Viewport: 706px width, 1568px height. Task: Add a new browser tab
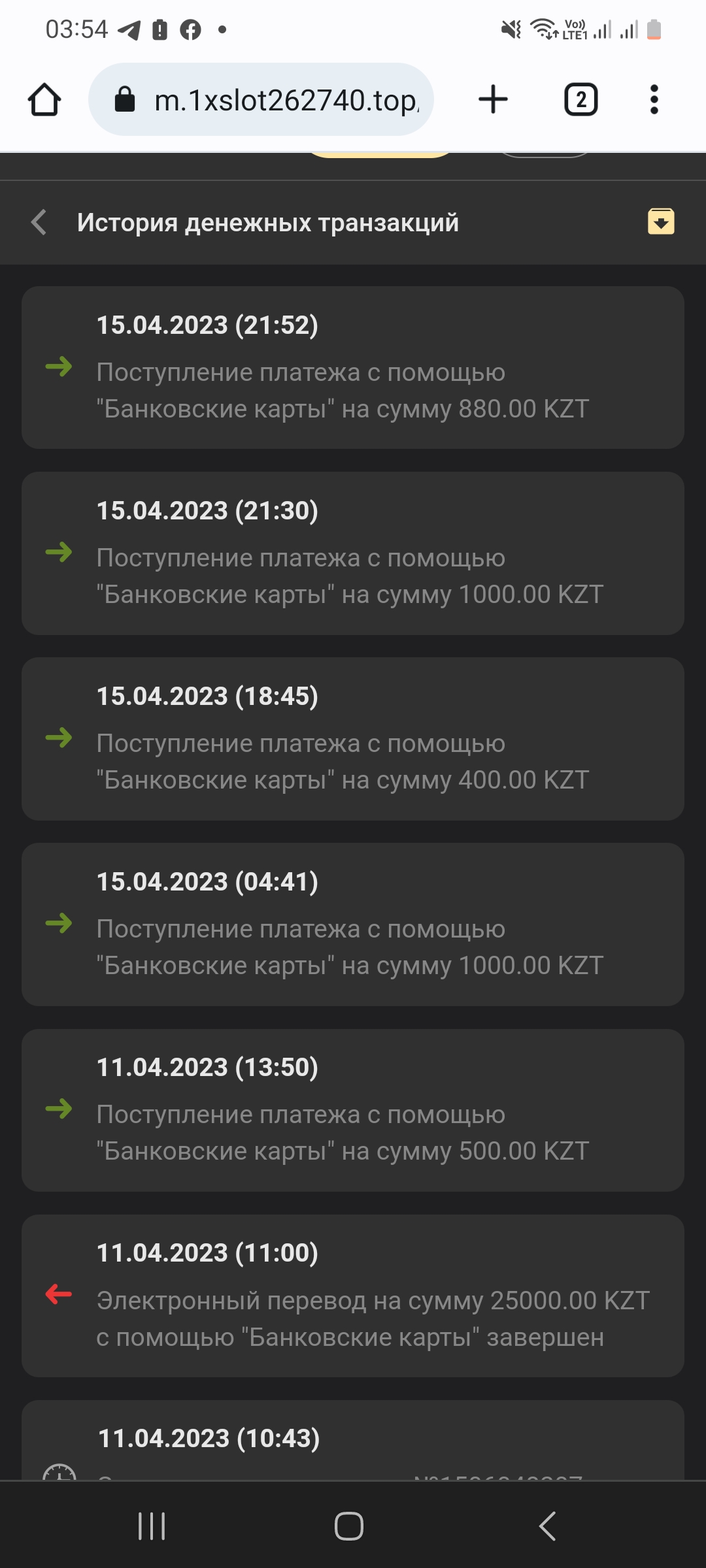pos(493,100)
